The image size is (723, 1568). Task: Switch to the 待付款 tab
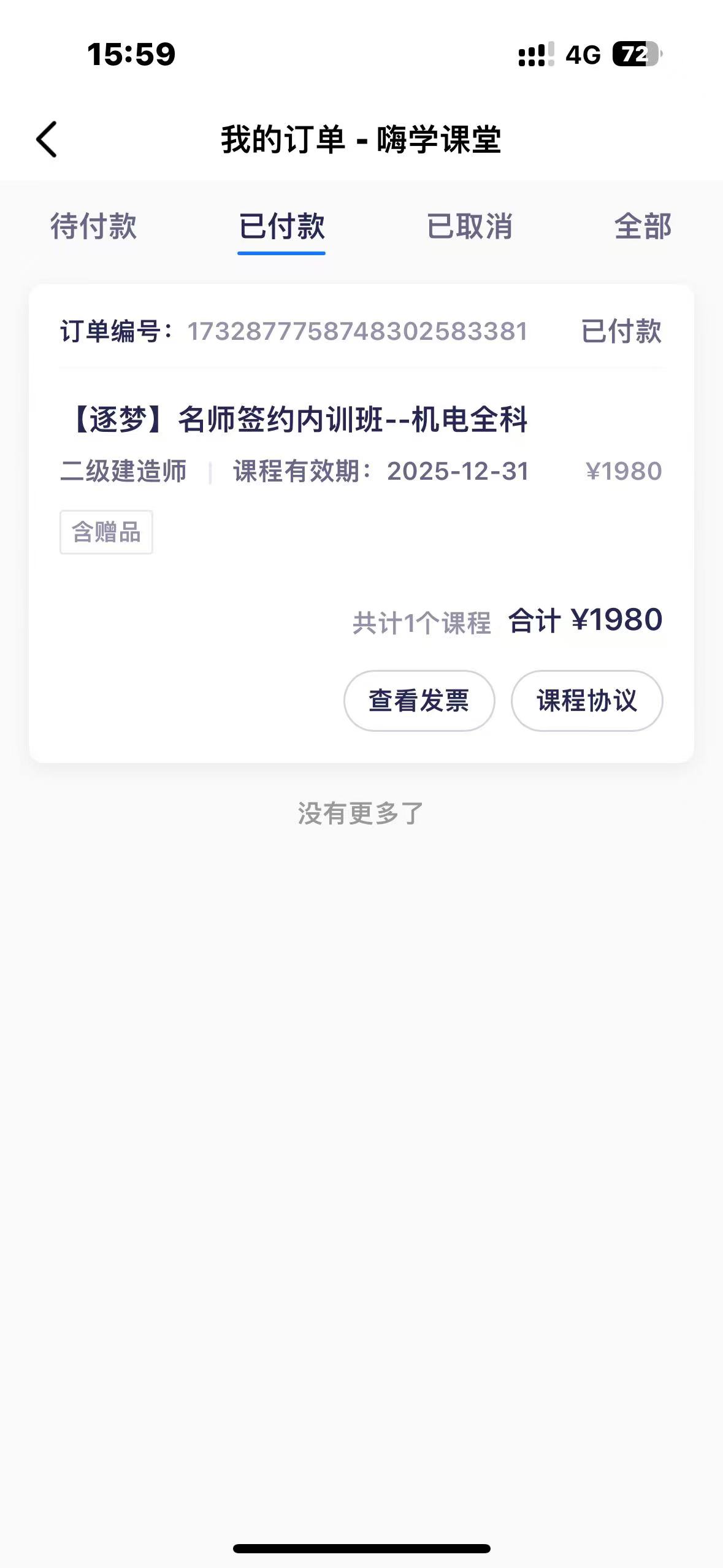click(x=93, y=226)
